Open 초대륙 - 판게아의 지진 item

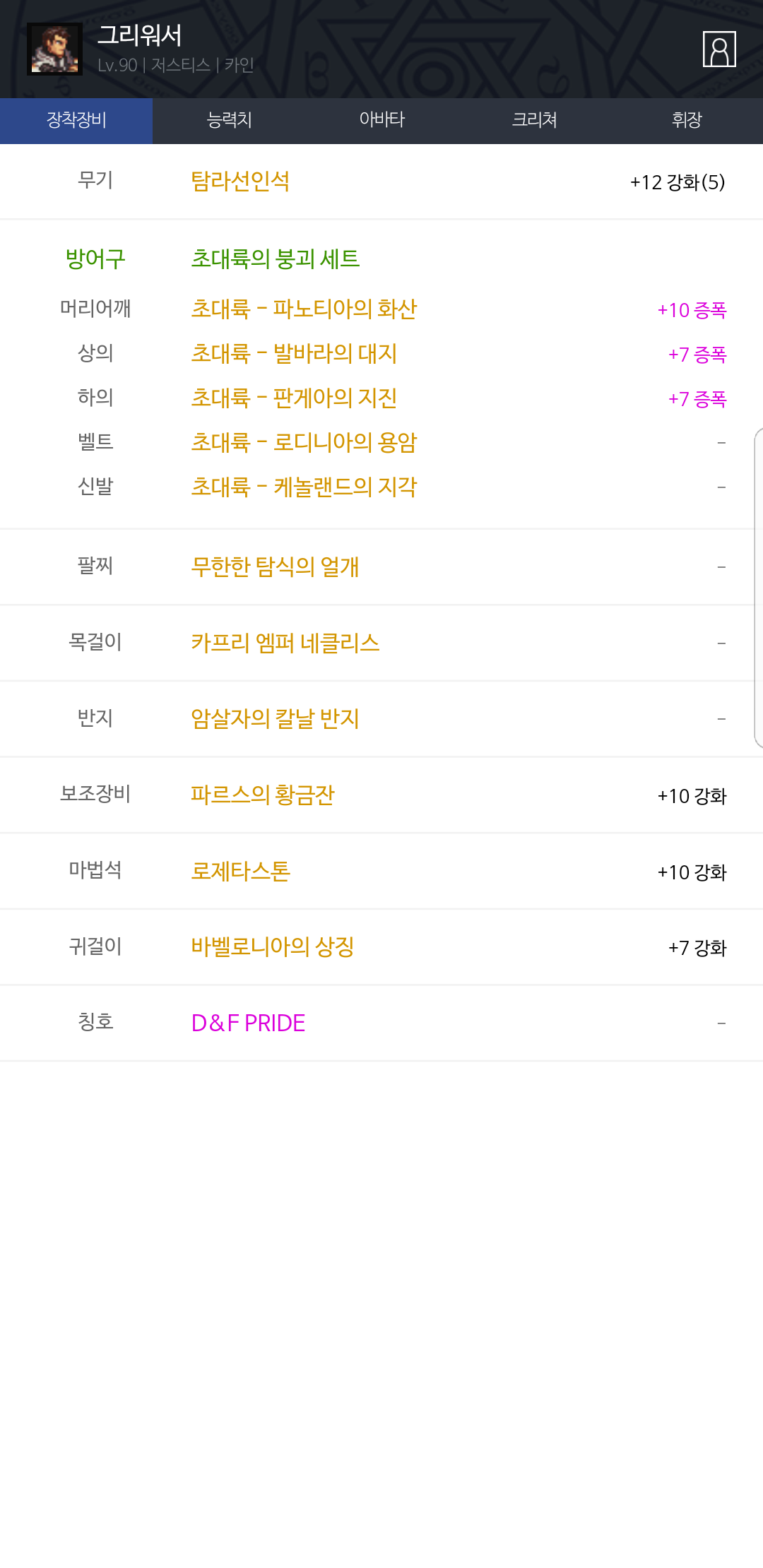pos(294,398)
